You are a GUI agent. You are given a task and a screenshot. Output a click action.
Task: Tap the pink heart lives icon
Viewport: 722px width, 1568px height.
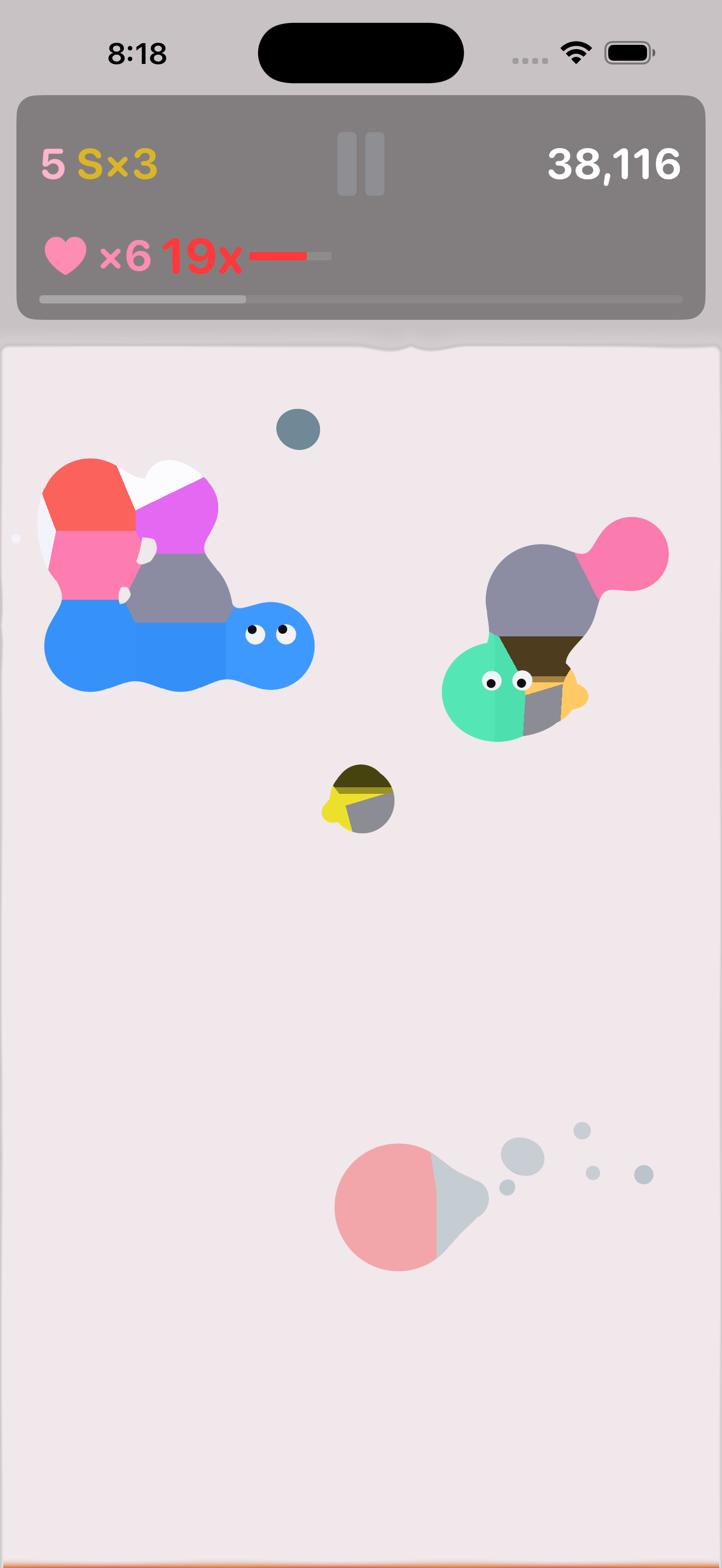click(x=66, y=256)
